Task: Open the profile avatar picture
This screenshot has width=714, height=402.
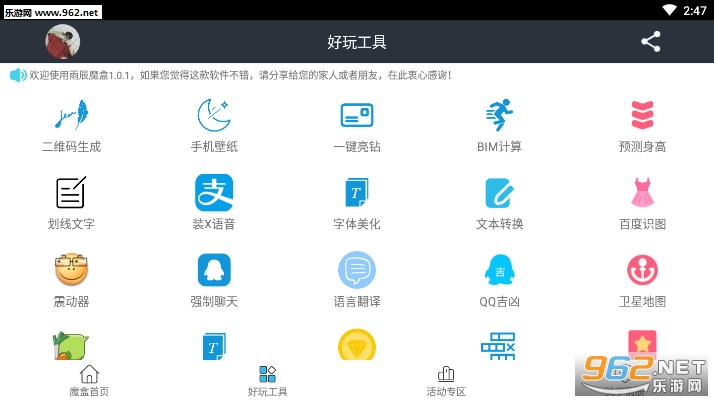Action: (63, 42)
